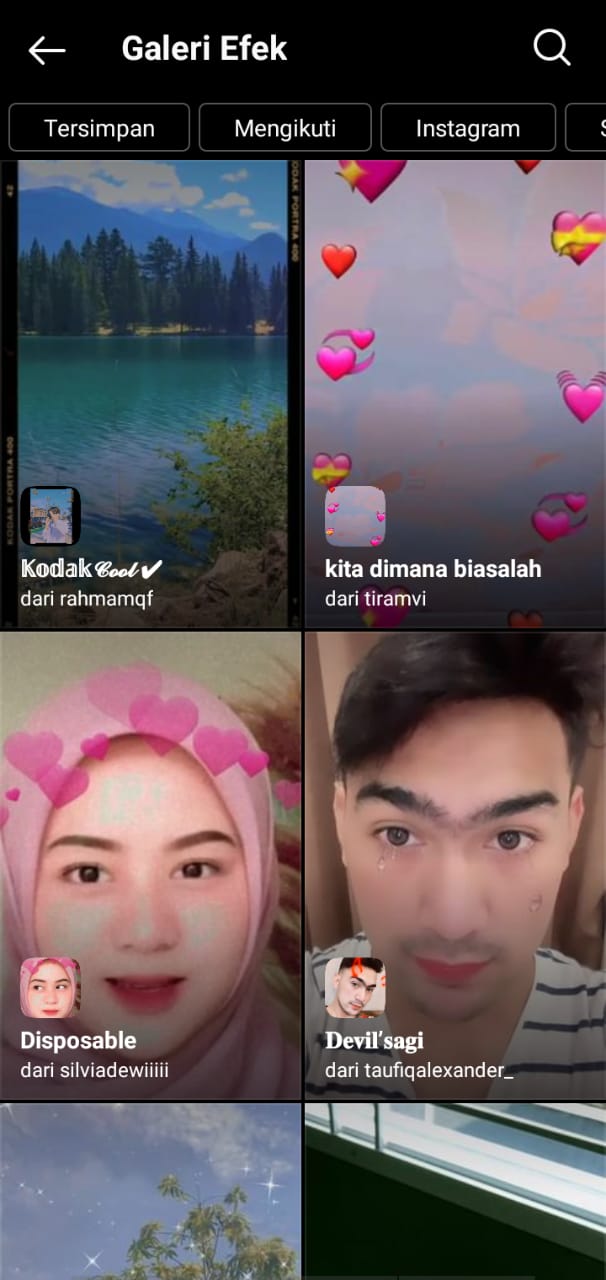
Task: Open the kita dimana biasalah effect
Action: click(455, 394)
